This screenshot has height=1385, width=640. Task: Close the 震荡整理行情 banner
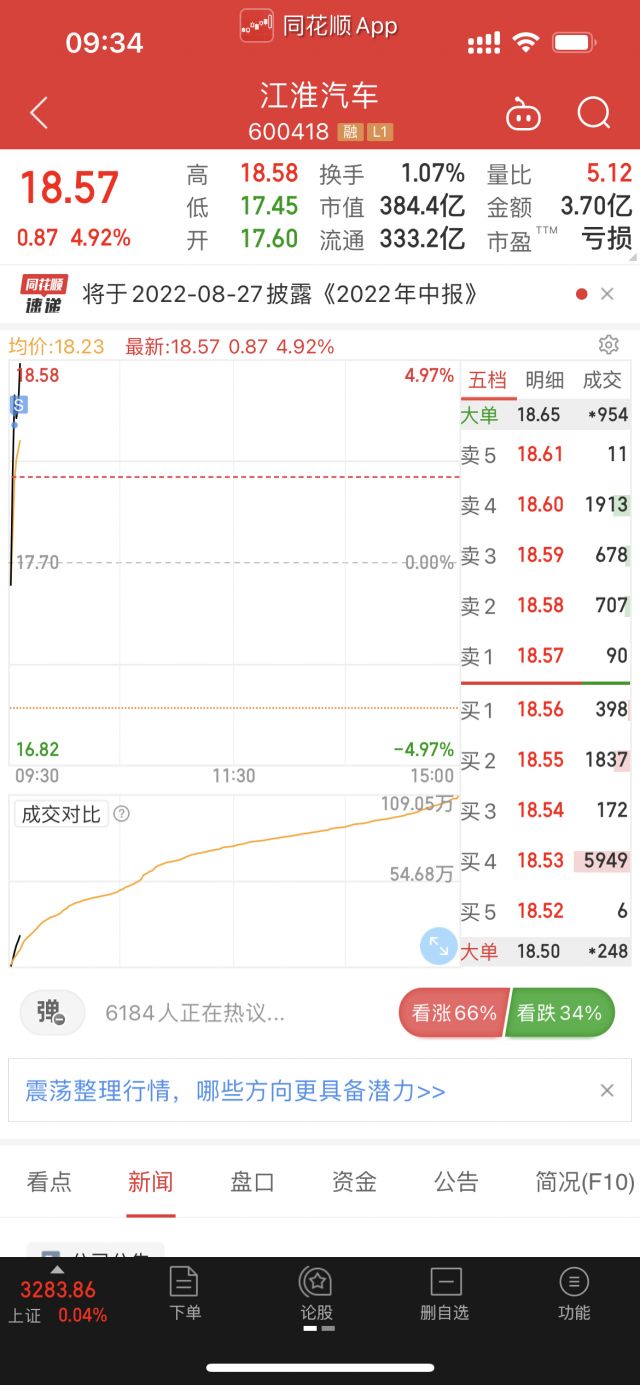point(607,1091)
